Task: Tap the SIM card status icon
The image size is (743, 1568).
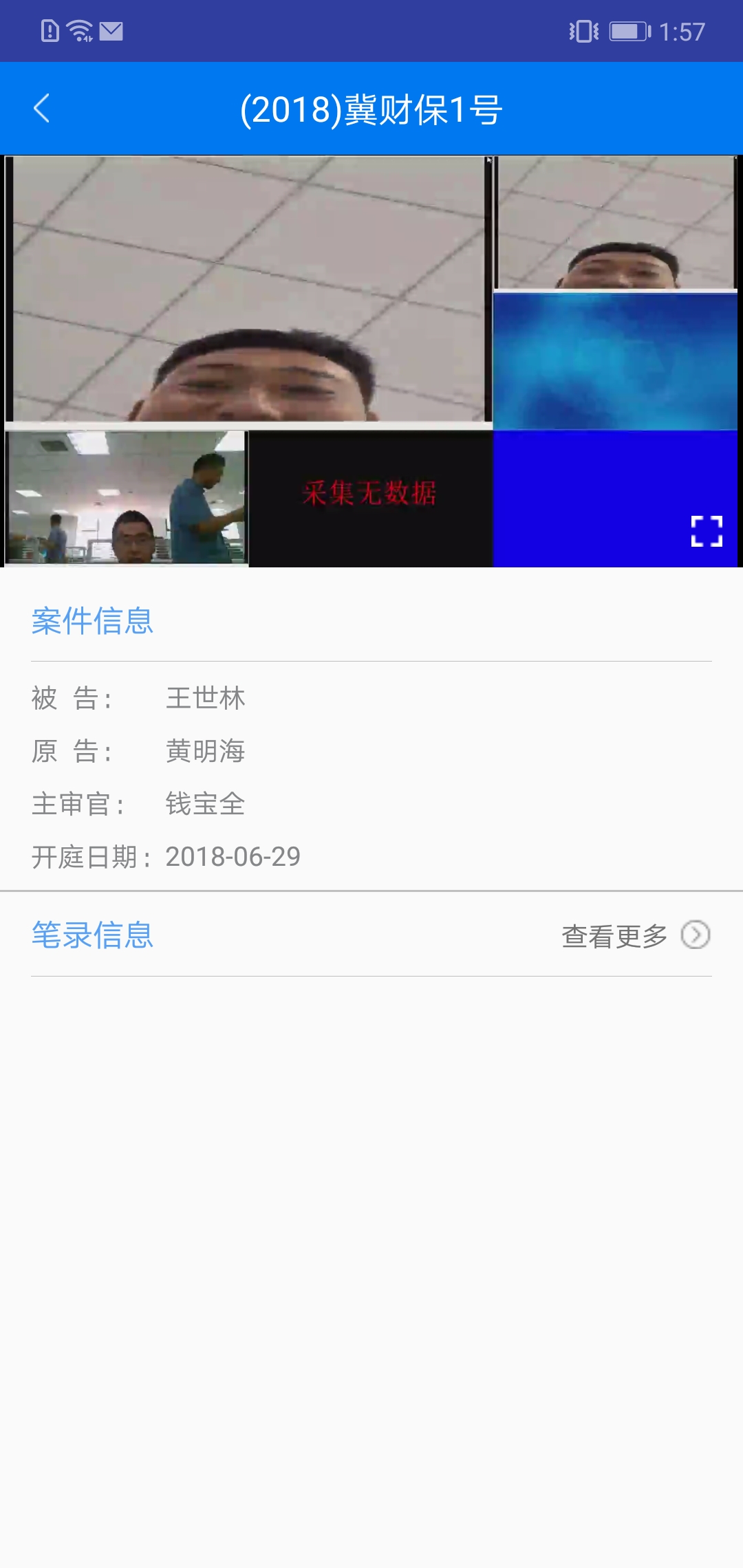Action: pyautogui.click(x=52, y=30)
